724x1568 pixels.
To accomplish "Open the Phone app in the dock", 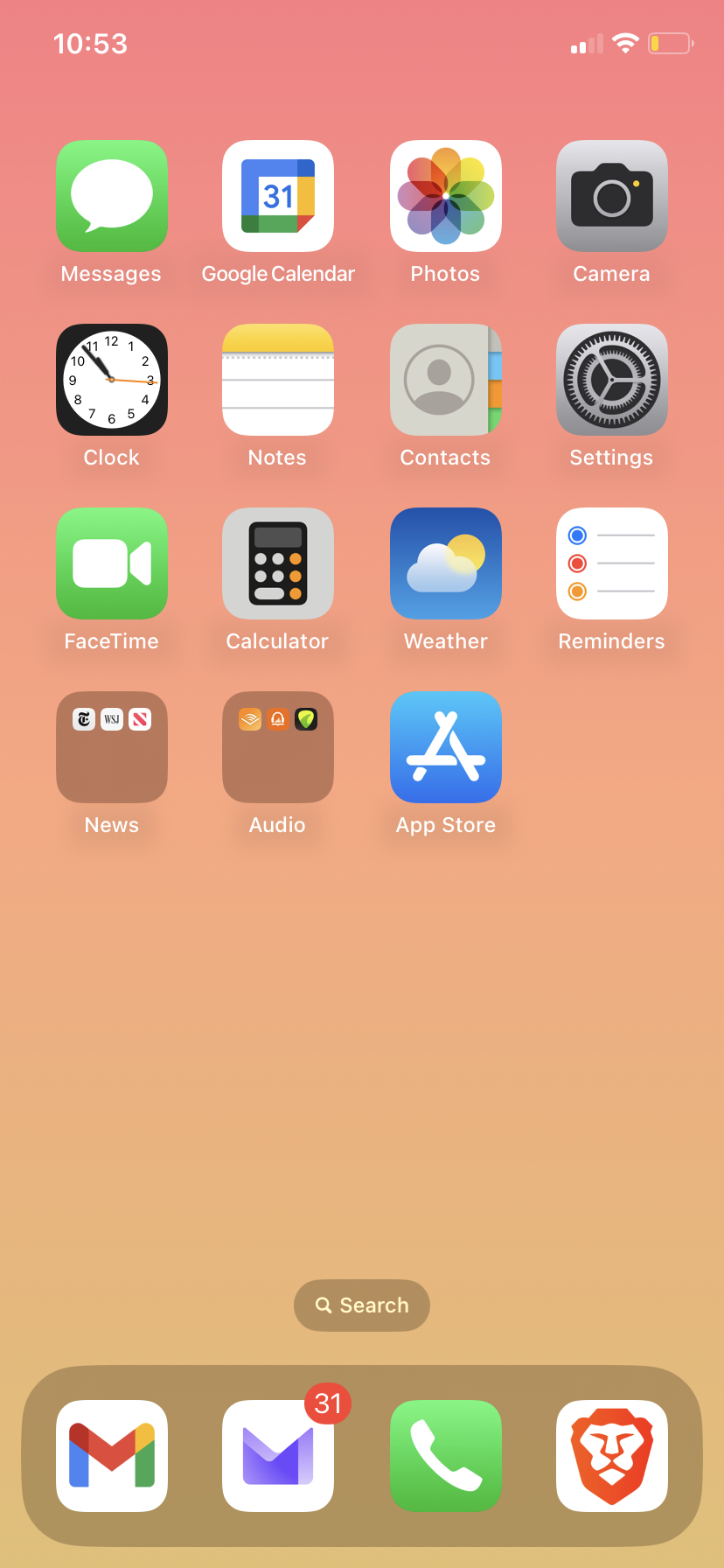I will [x=446, y=1456].
